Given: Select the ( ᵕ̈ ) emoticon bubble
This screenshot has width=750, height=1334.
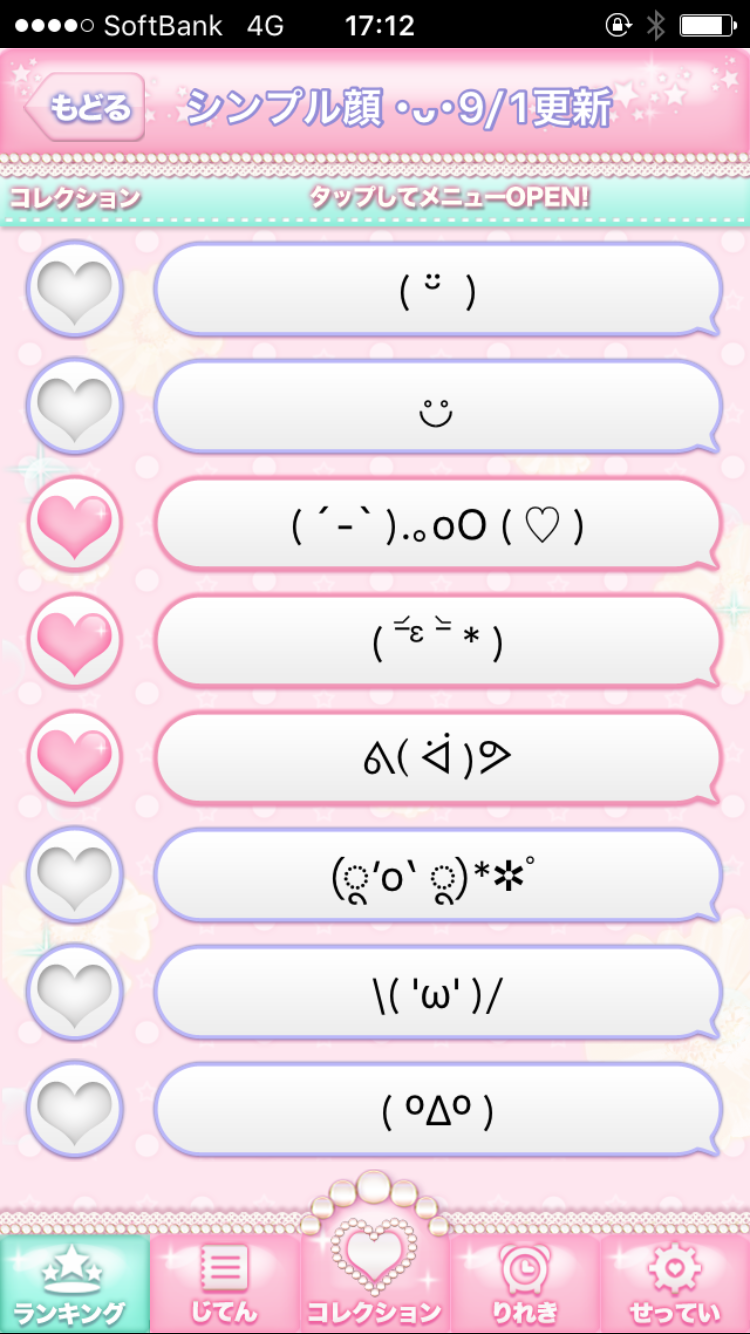Looking at the screenshot, I should (x=437, y=290).
